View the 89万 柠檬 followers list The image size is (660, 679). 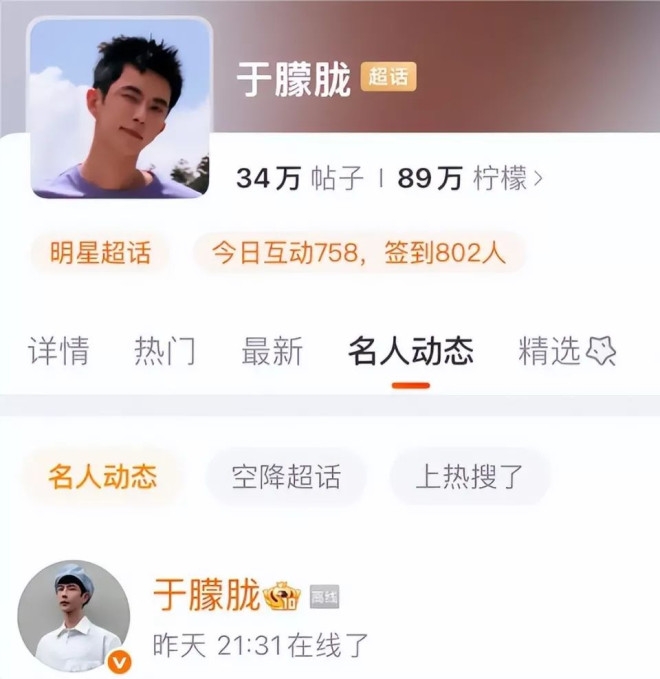[x=470, y=179]
